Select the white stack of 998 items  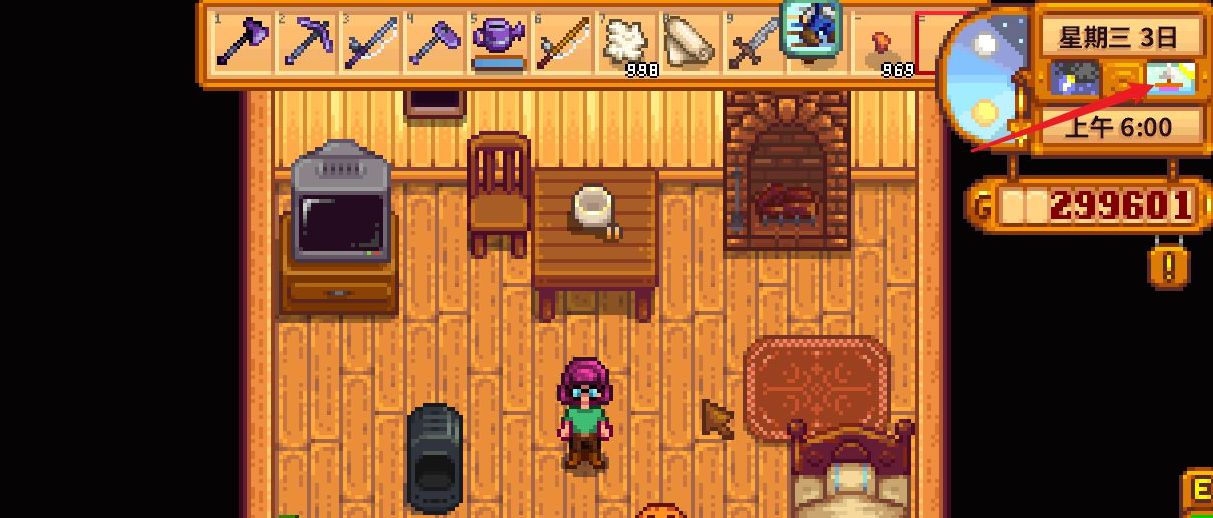pyautogui.click(x=627, y=42)
